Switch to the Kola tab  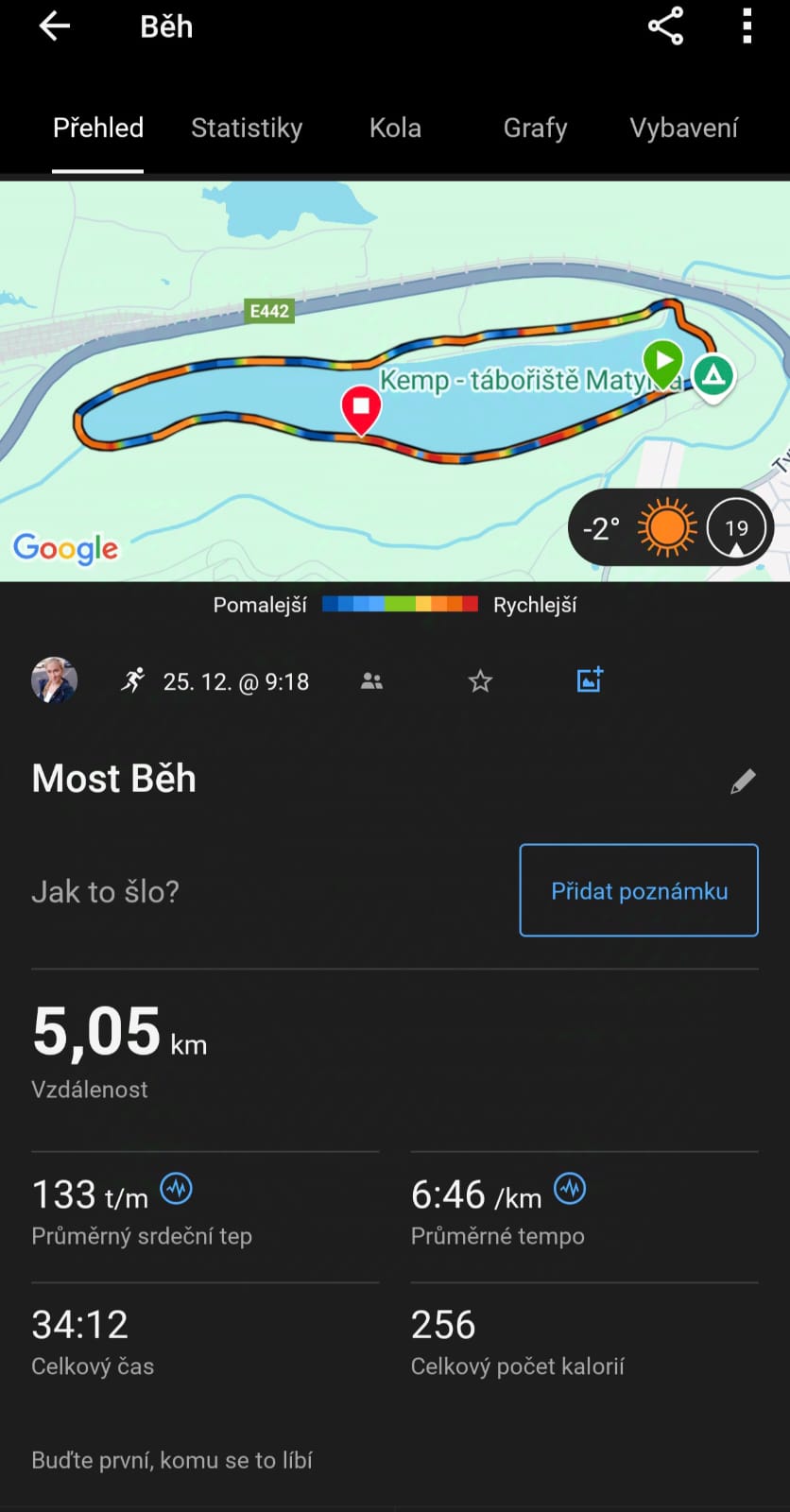point(395,128)
